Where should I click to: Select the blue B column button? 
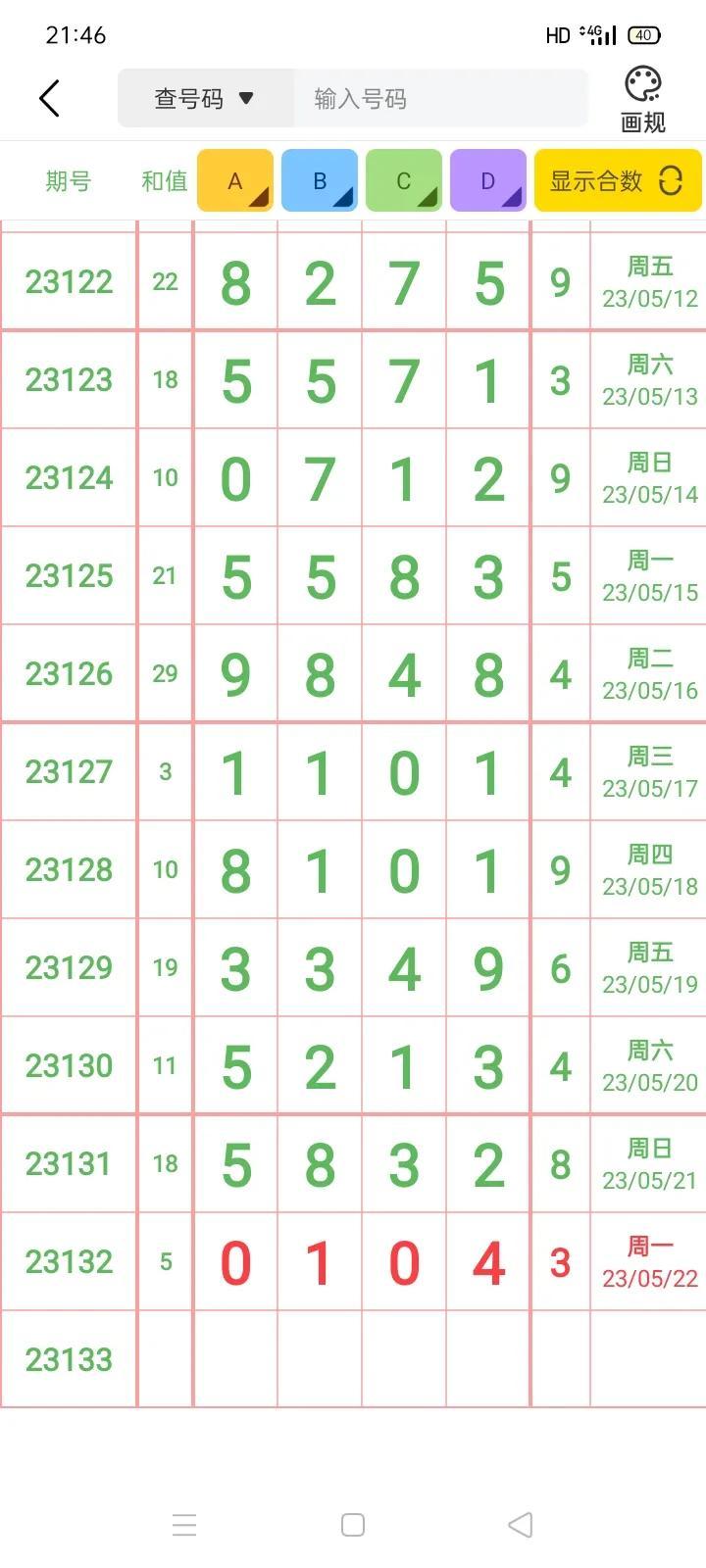coord(320,180)
